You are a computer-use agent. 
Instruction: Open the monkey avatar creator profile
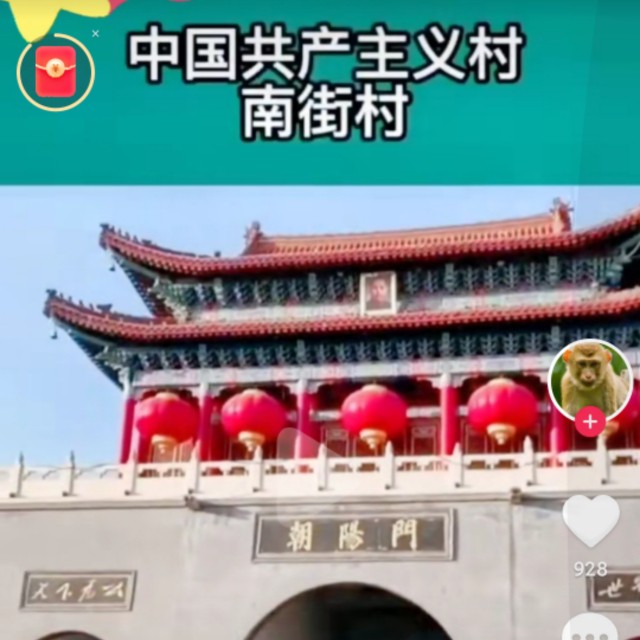point(590,380)
